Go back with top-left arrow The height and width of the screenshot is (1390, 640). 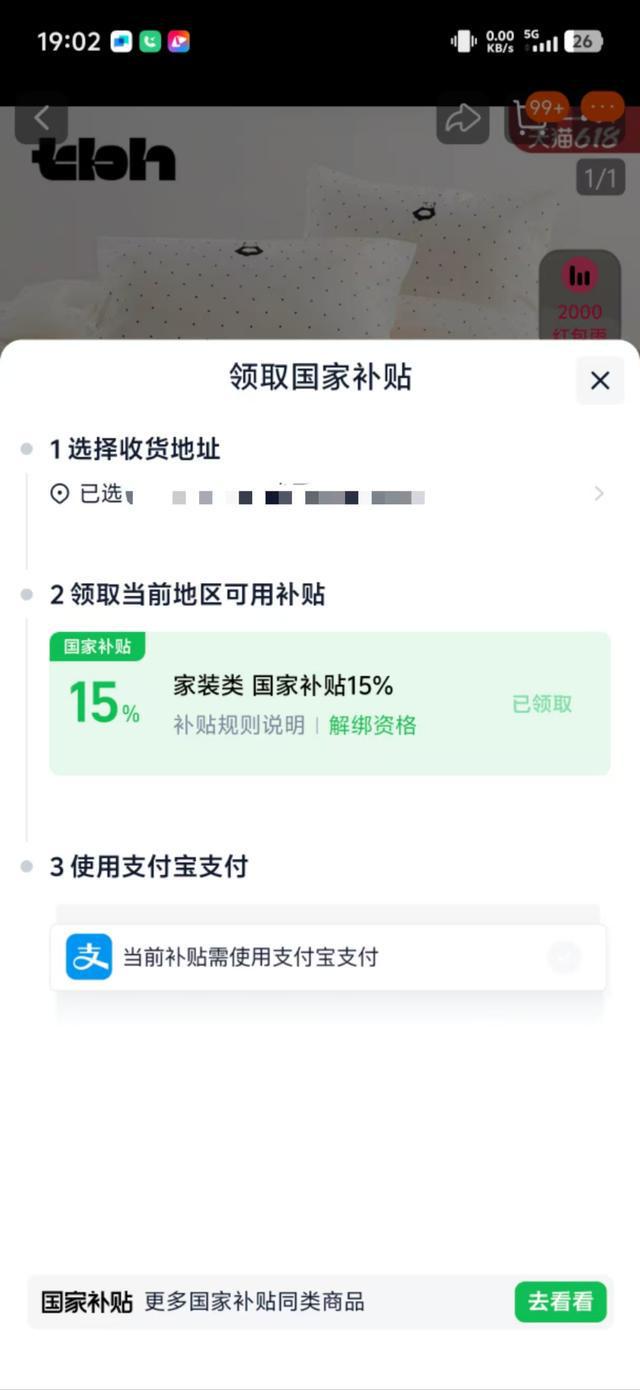point(41,119)
